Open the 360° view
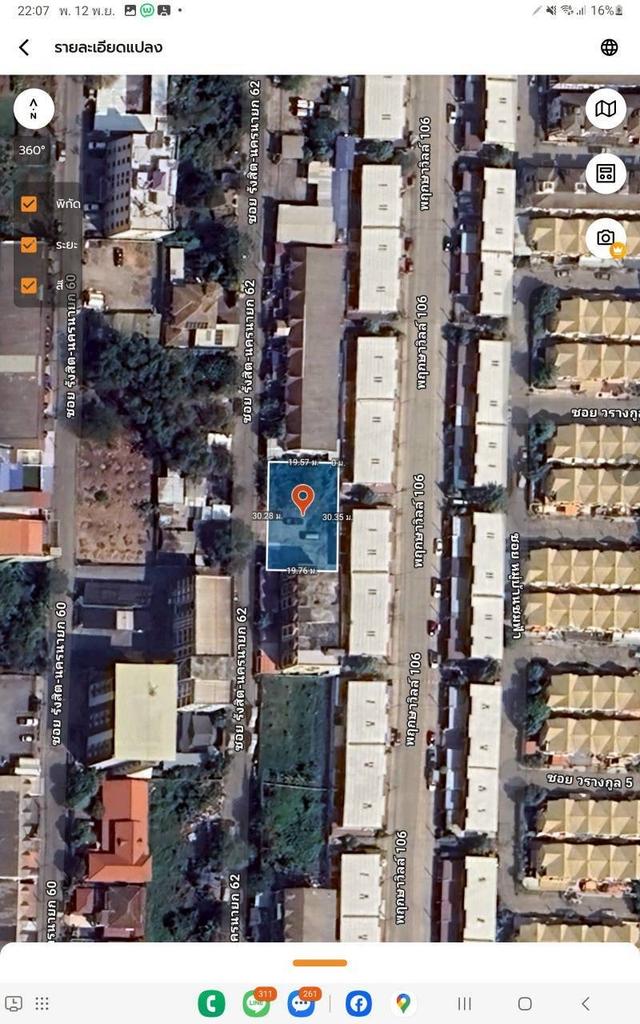Viewport: 640px width, 1024px height. pos(33,150)
